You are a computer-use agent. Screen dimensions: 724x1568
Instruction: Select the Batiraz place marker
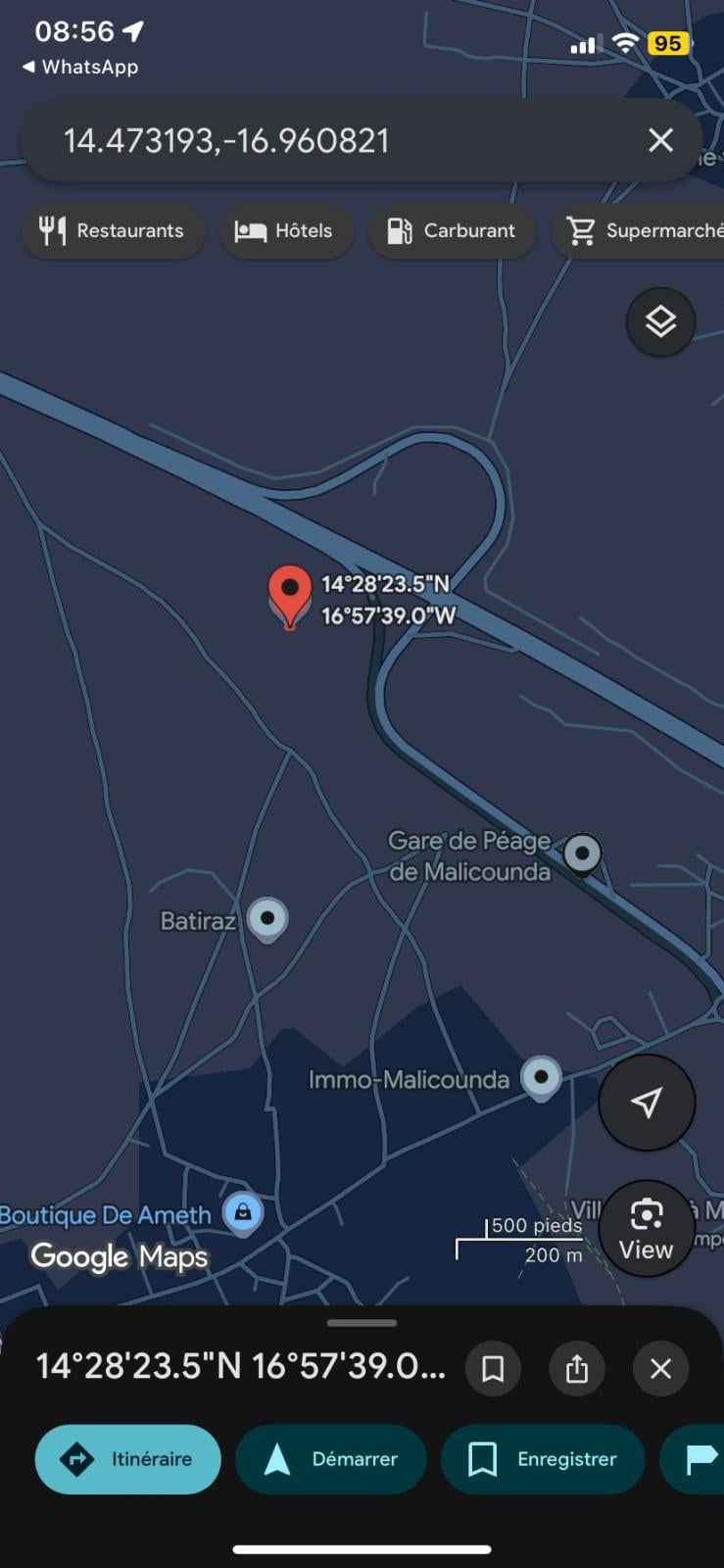pos(266,919)
